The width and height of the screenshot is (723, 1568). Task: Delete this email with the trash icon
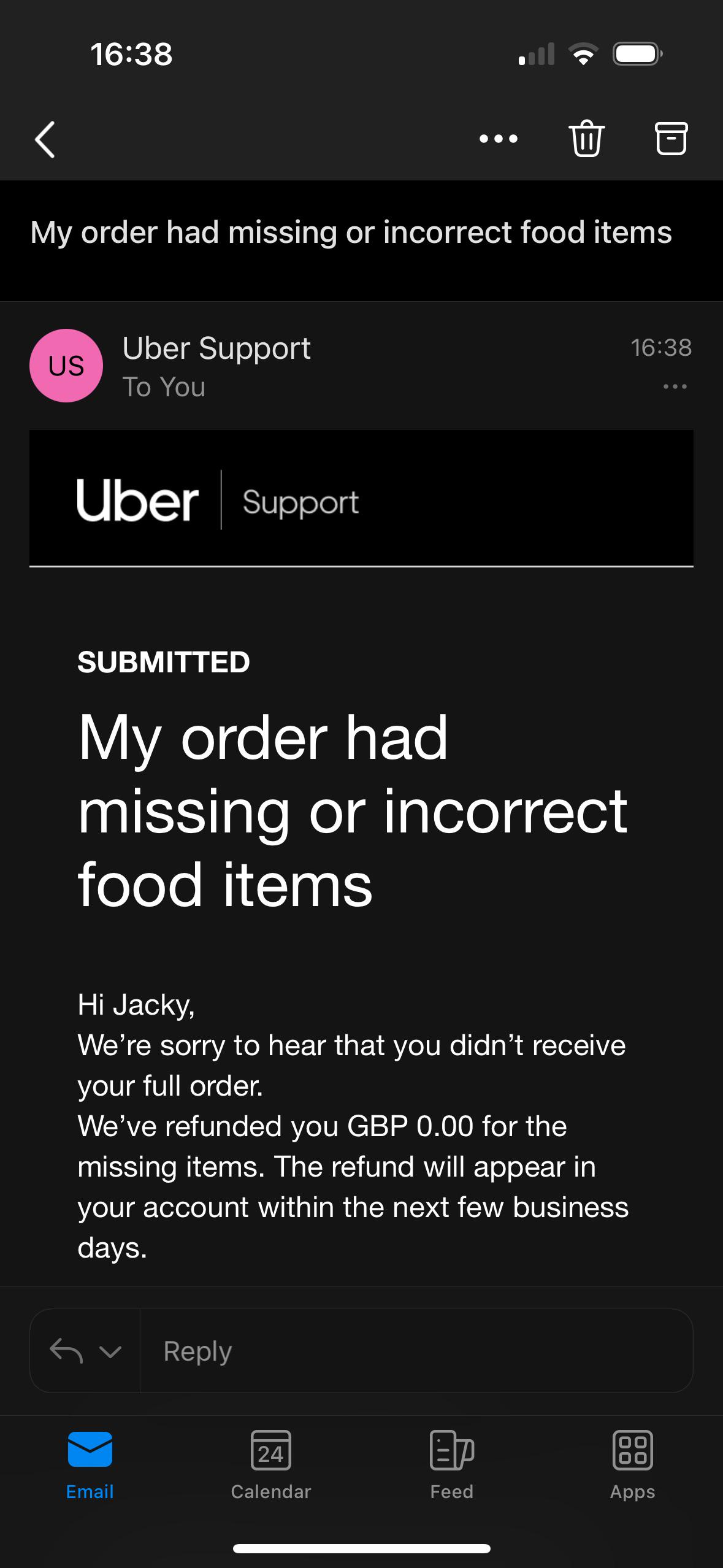tap(586, 139)
